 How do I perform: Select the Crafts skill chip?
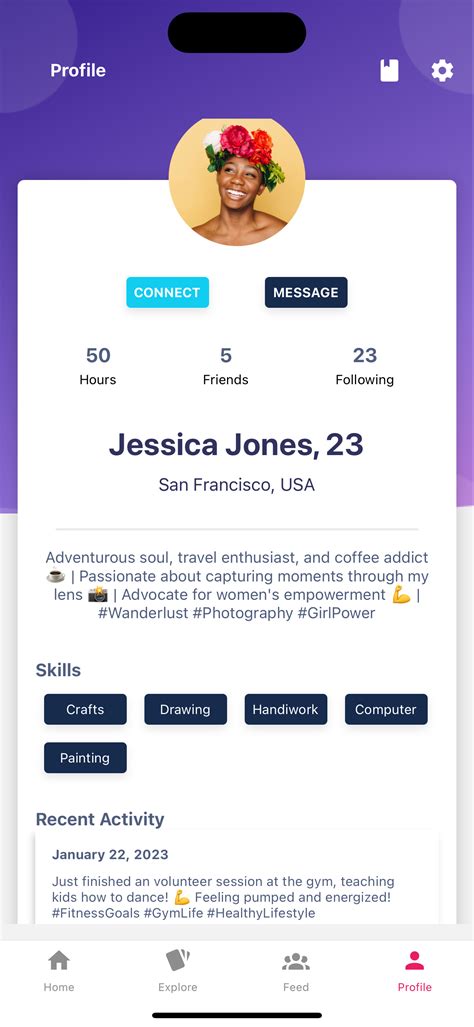[x=85, y=709]
